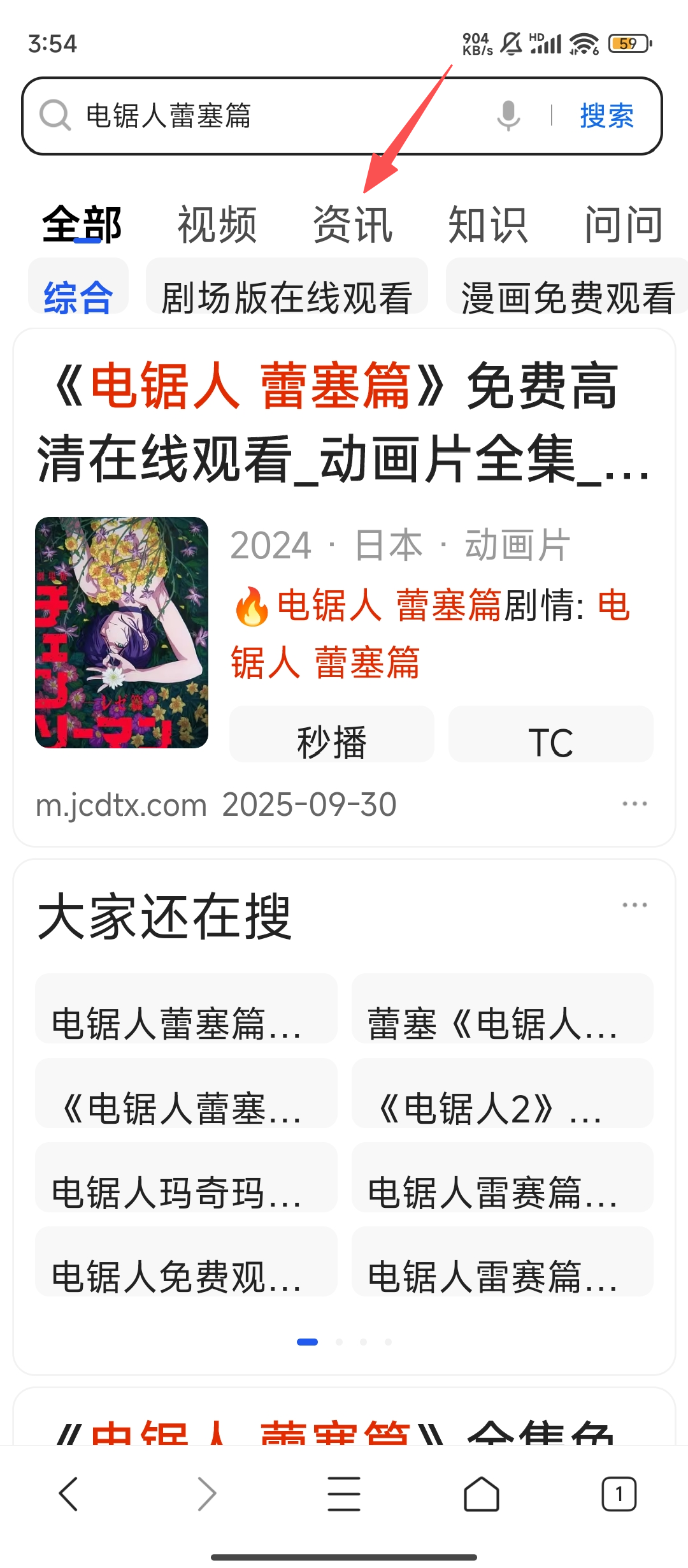Switch to the 资讯 tab
The image size is (688, 1568).
(352, 225)
